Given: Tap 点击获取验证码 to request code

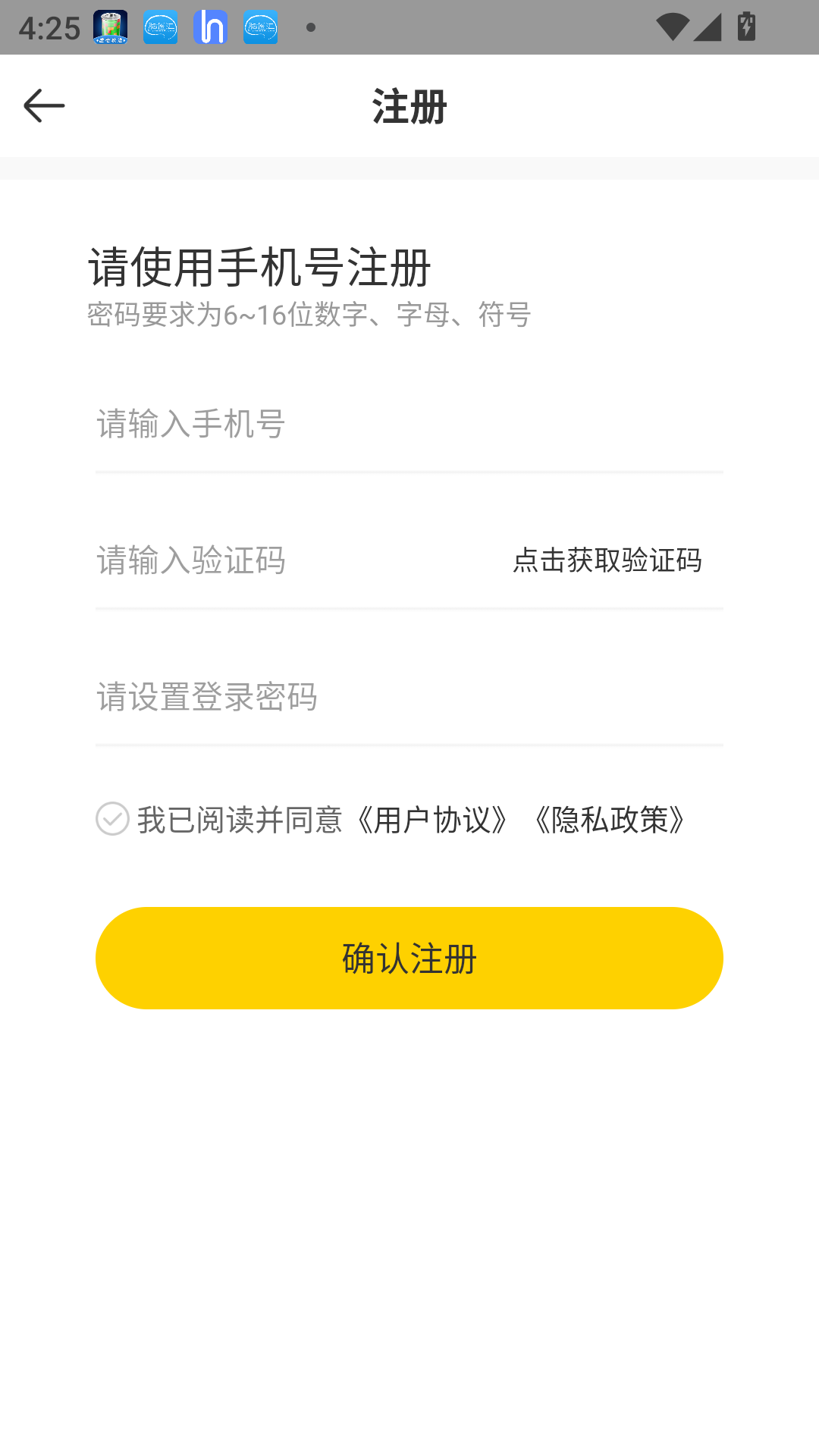Looking at the screenshot, I should (x=607, y=561).
